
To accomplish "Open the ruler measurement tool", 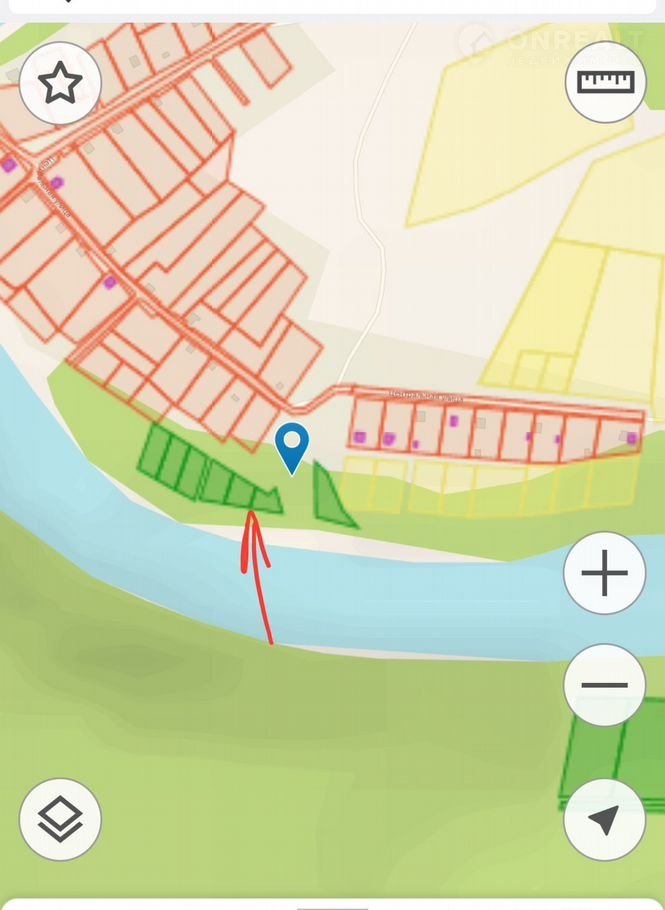I will (605, 82).
